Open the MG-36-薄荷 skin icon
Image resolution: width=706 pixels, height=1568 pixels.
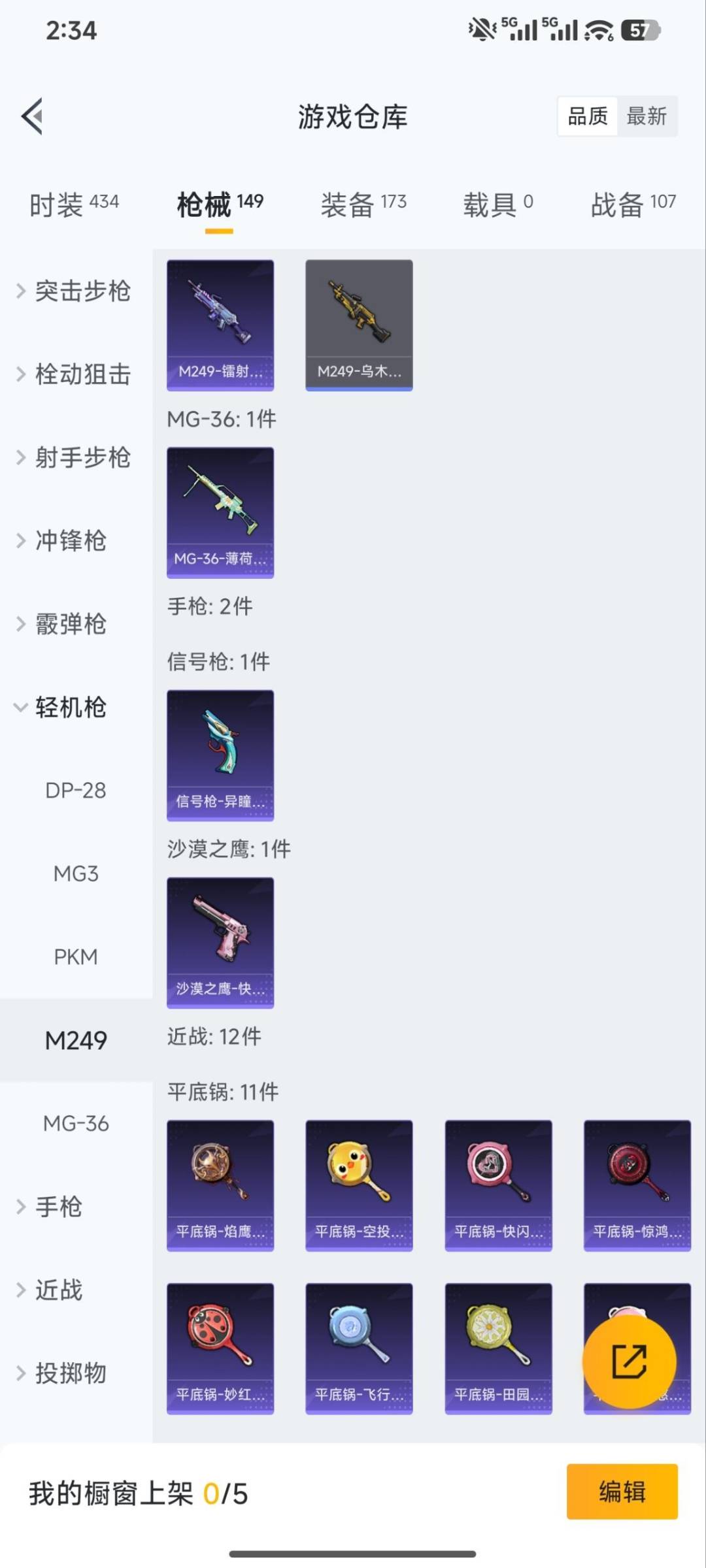(x=220, y=512)
